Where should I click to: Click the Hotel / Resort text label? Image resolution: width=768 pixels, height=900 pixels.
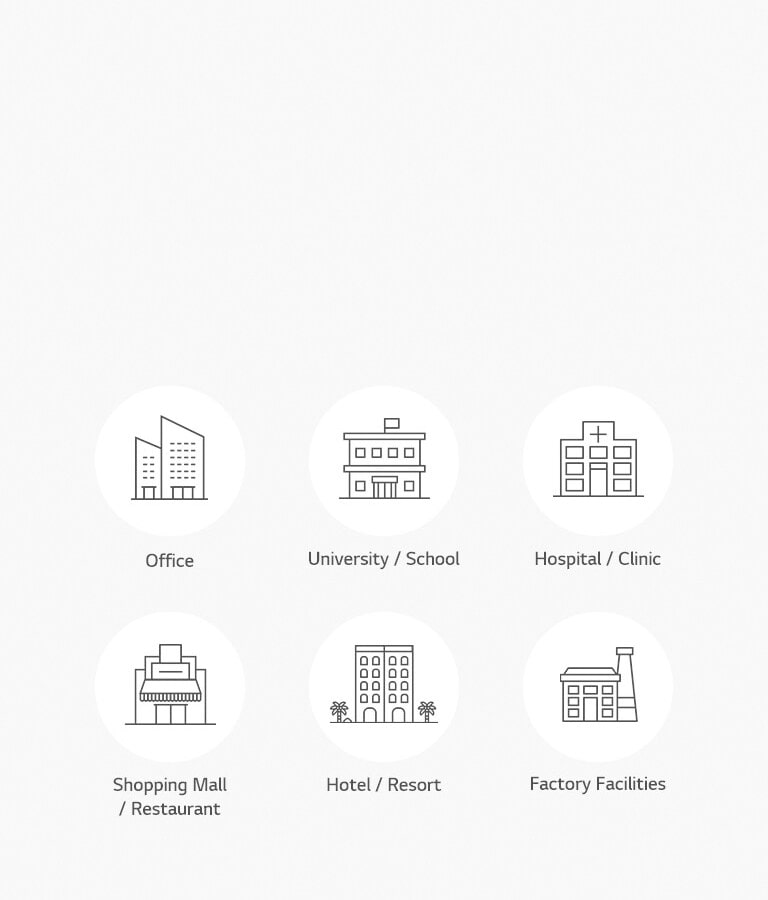(383, 785)
